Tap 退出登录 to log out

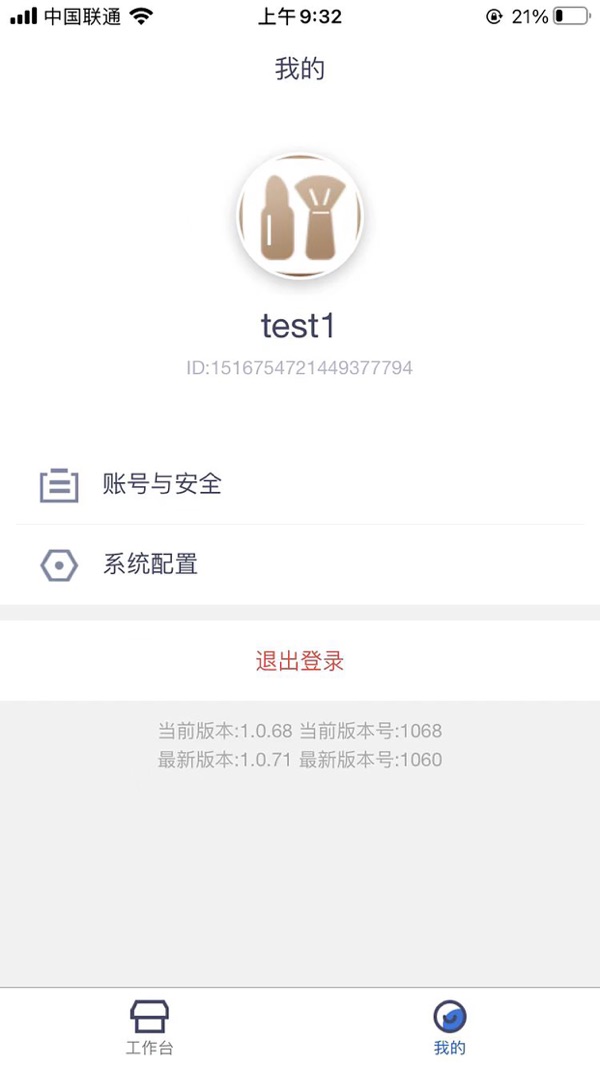pyautogui.click(x=300, y=661)
